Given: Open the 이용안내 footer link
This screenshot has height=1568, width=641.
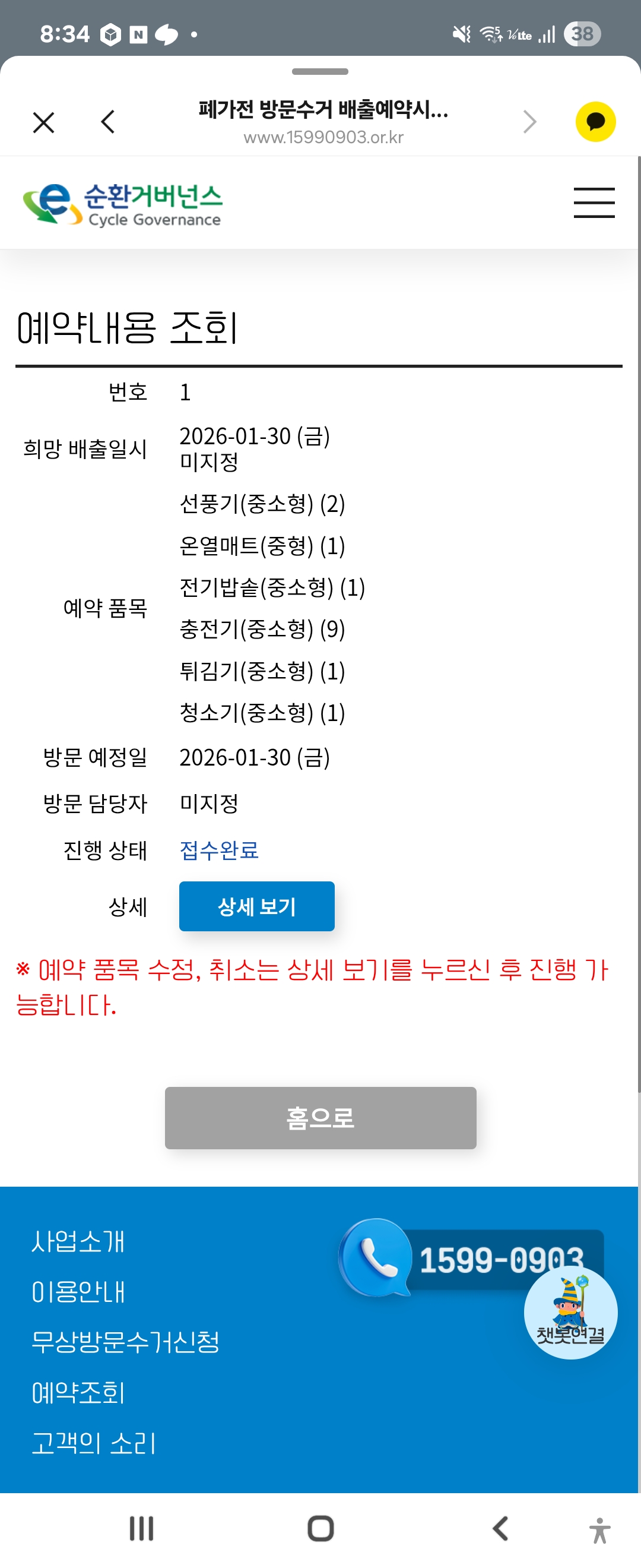Looking at the screenshot, I should pyautogui.click(x=78, y=1292).
